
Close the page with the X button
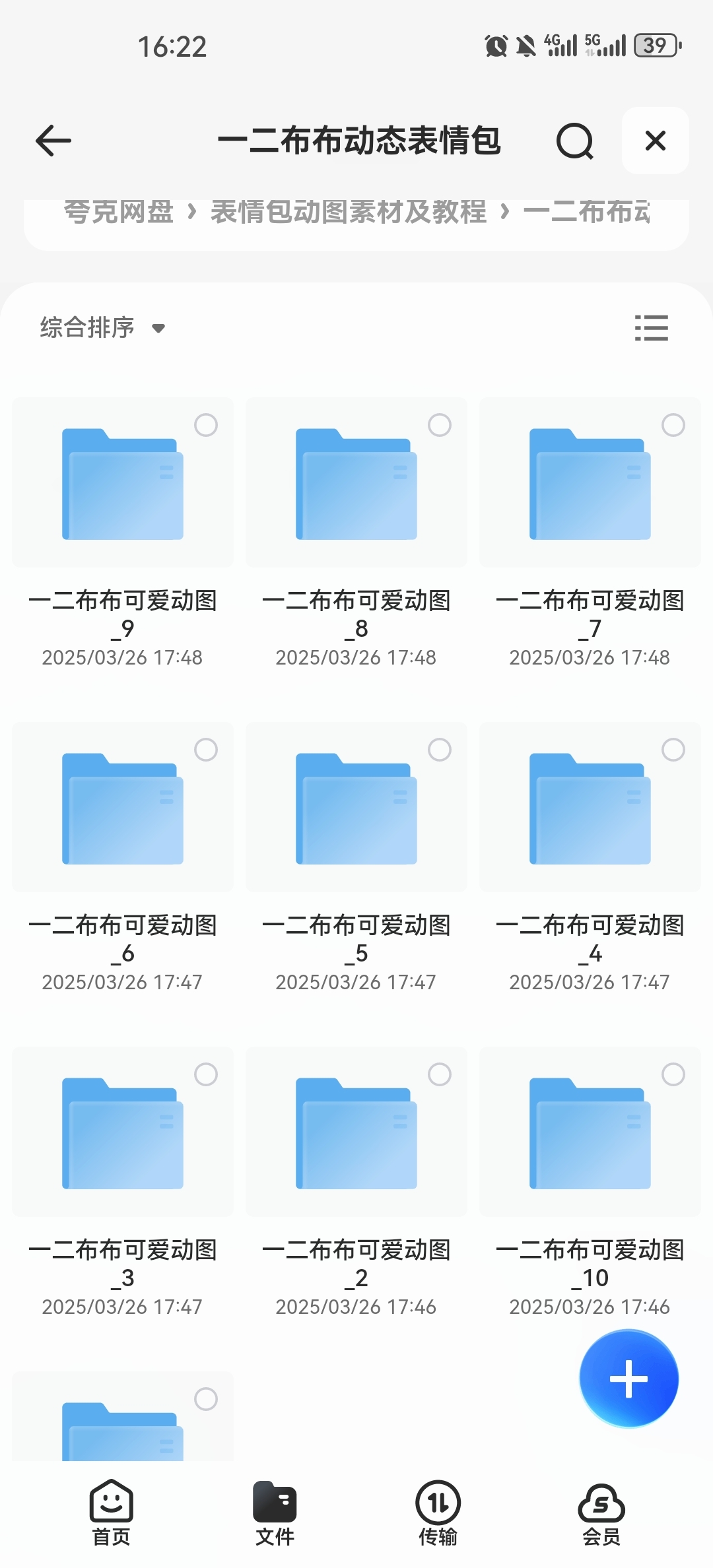(656, 141)
